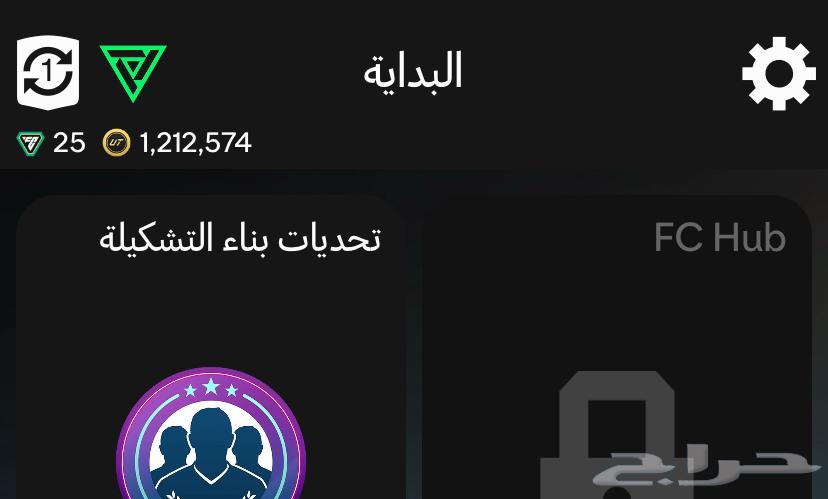Open the green triangle season icon
Viewport: 828px width, 499px height.
pos(133,72)
